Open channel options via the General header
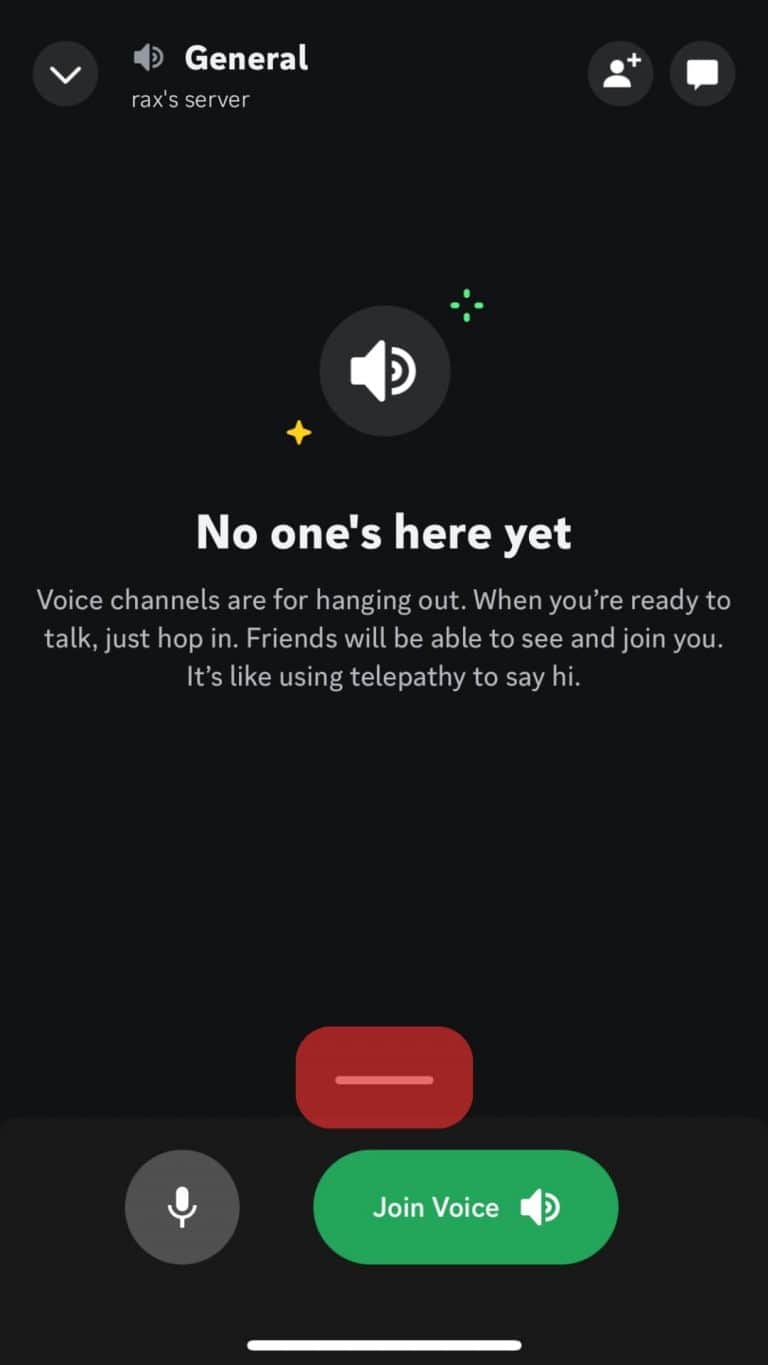Screen dimensions: 768x1365 (246, 57)
